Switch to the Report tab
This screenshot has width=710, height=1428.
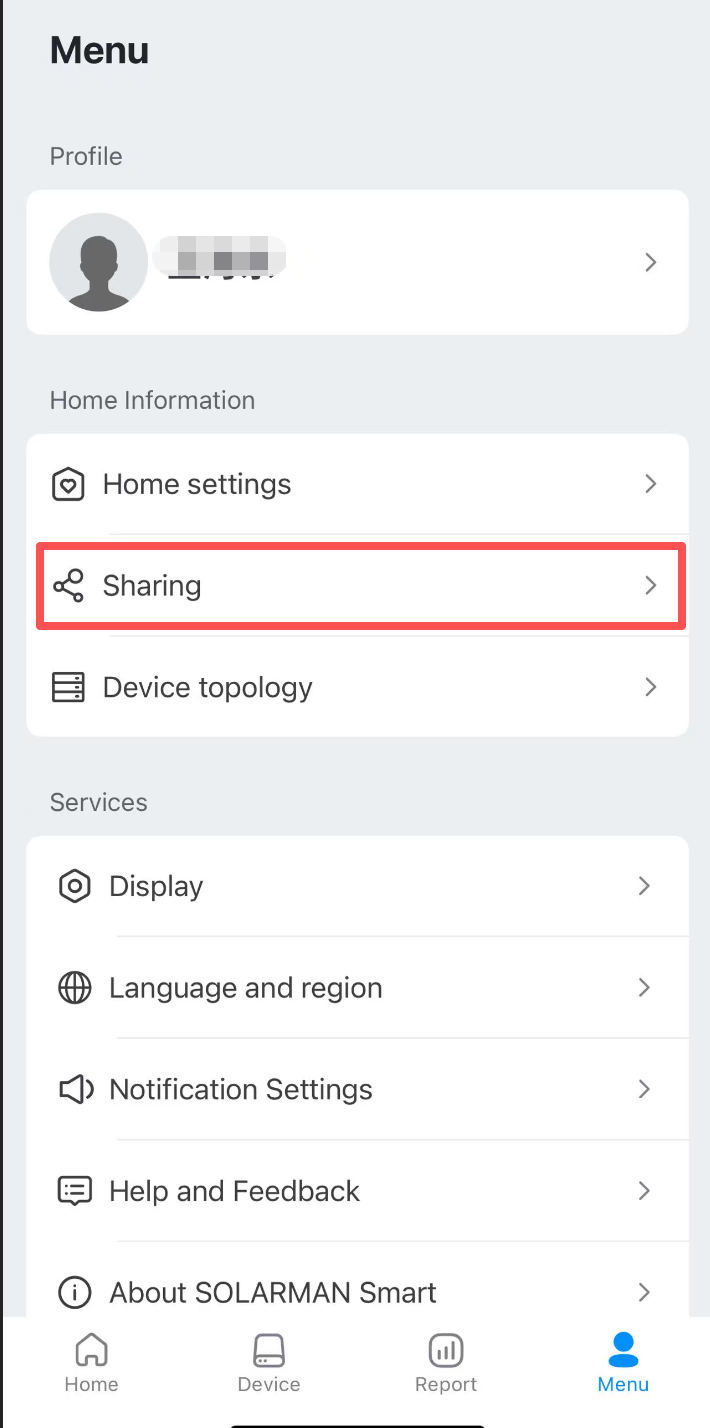click(446, 1364)
